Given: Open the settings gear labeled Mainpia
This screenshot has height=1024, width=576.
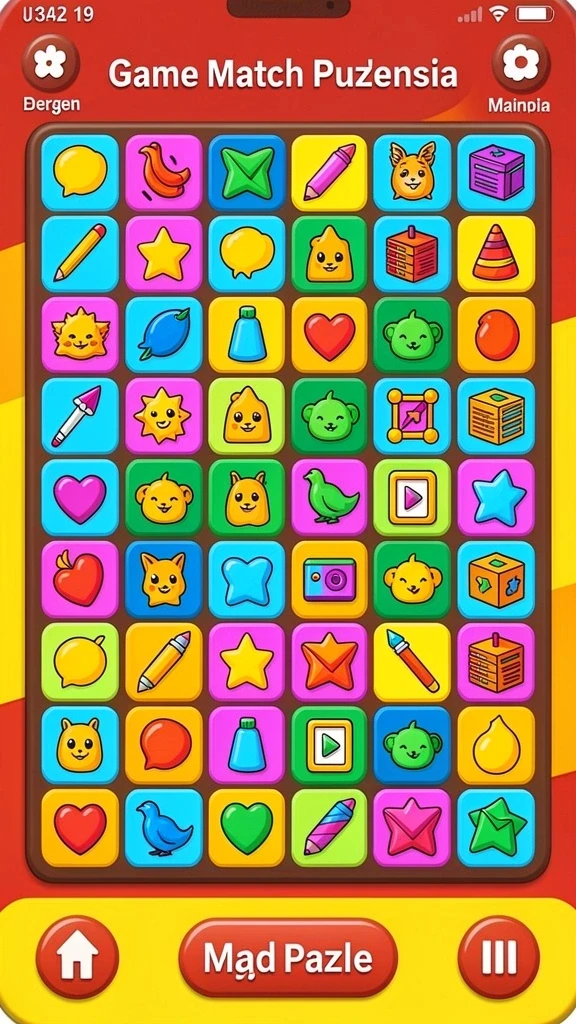Looking at the screenshot, I should [x=520, y=63].
